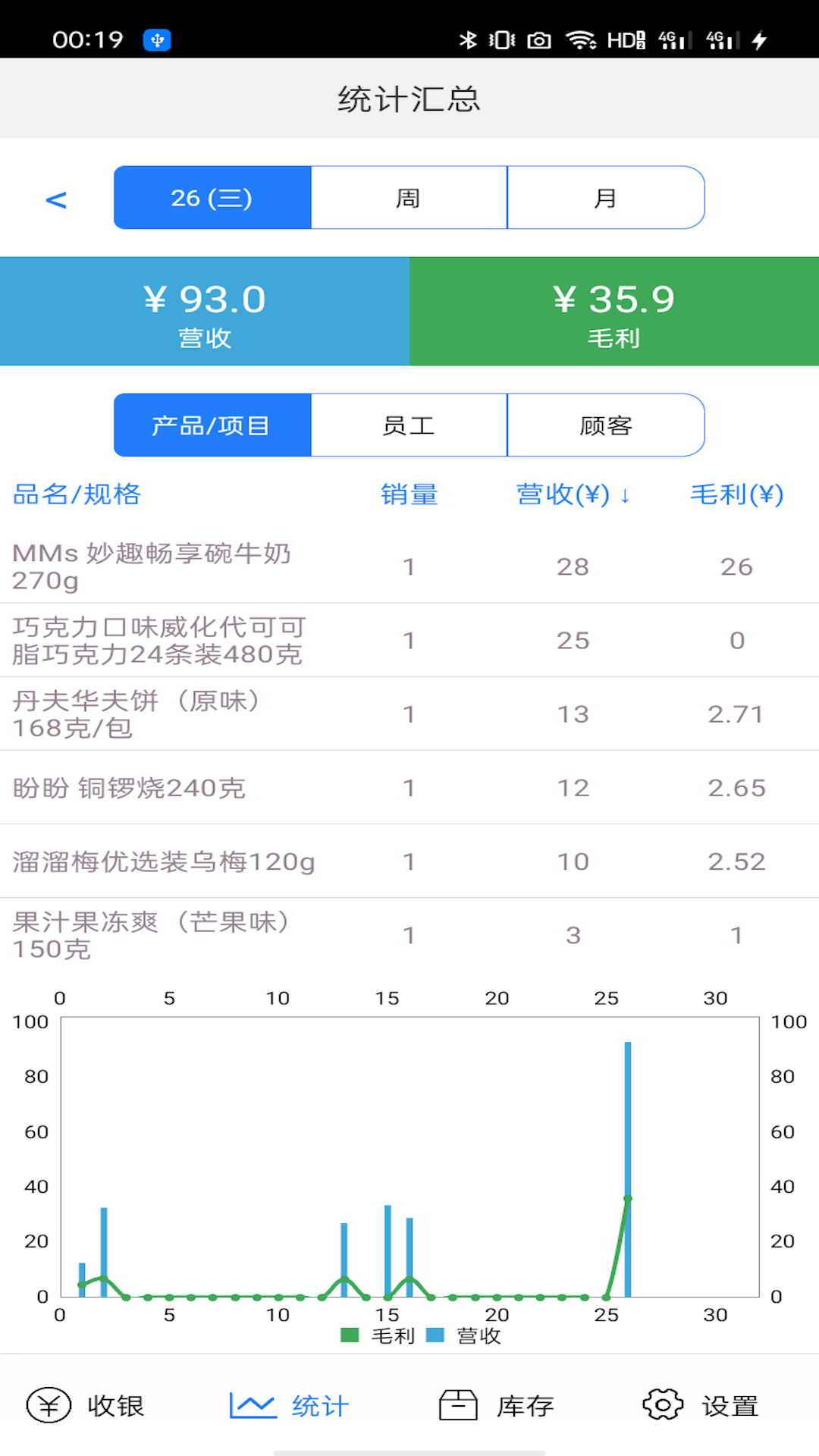The height and width of the screenshot is (1456, 819).
Task: Select the 26 (三) day view
Action: click(212, 197)
